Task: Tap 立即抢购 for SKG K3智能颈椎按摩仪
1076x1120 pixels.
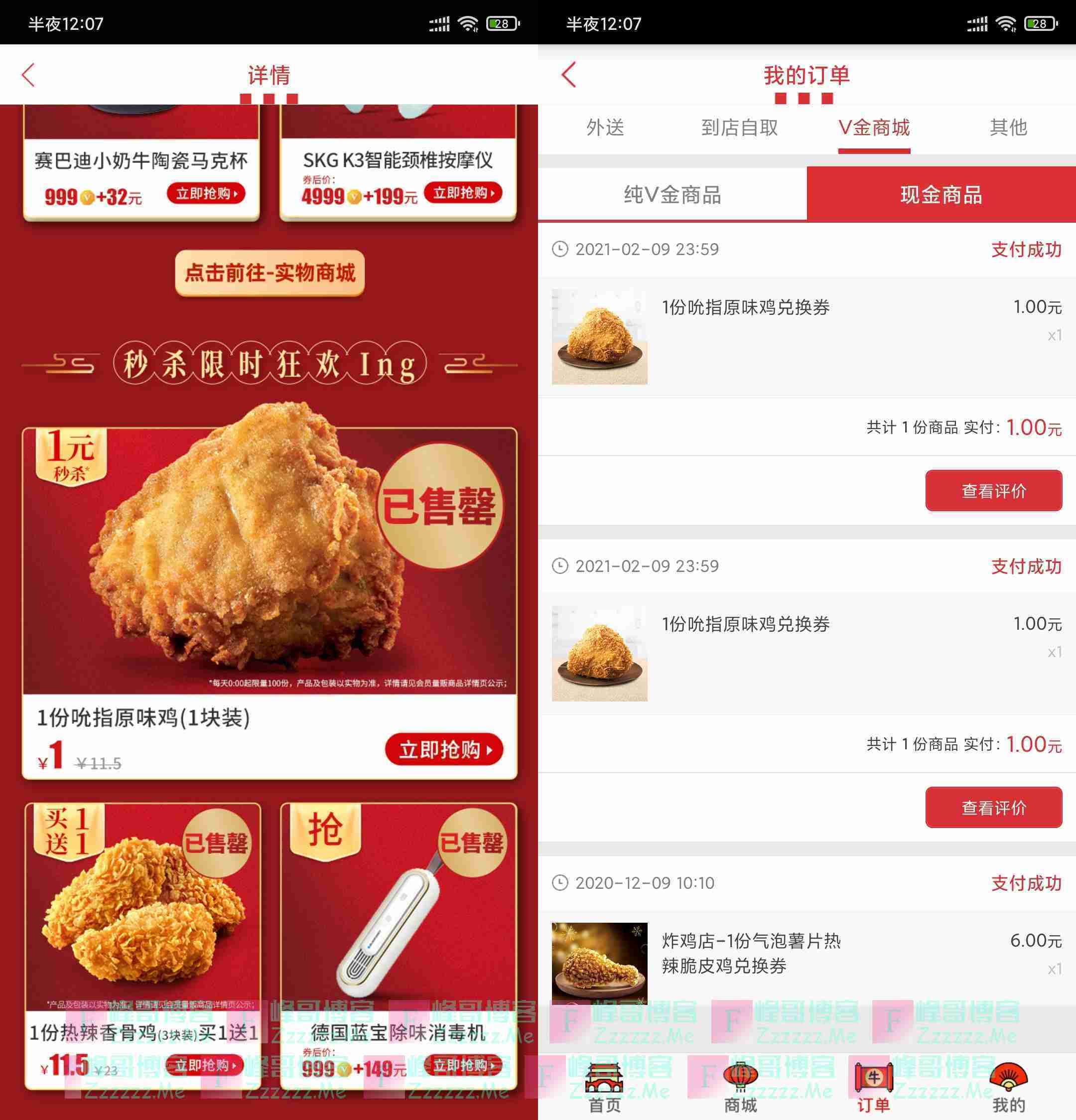Action: point(463,193)
